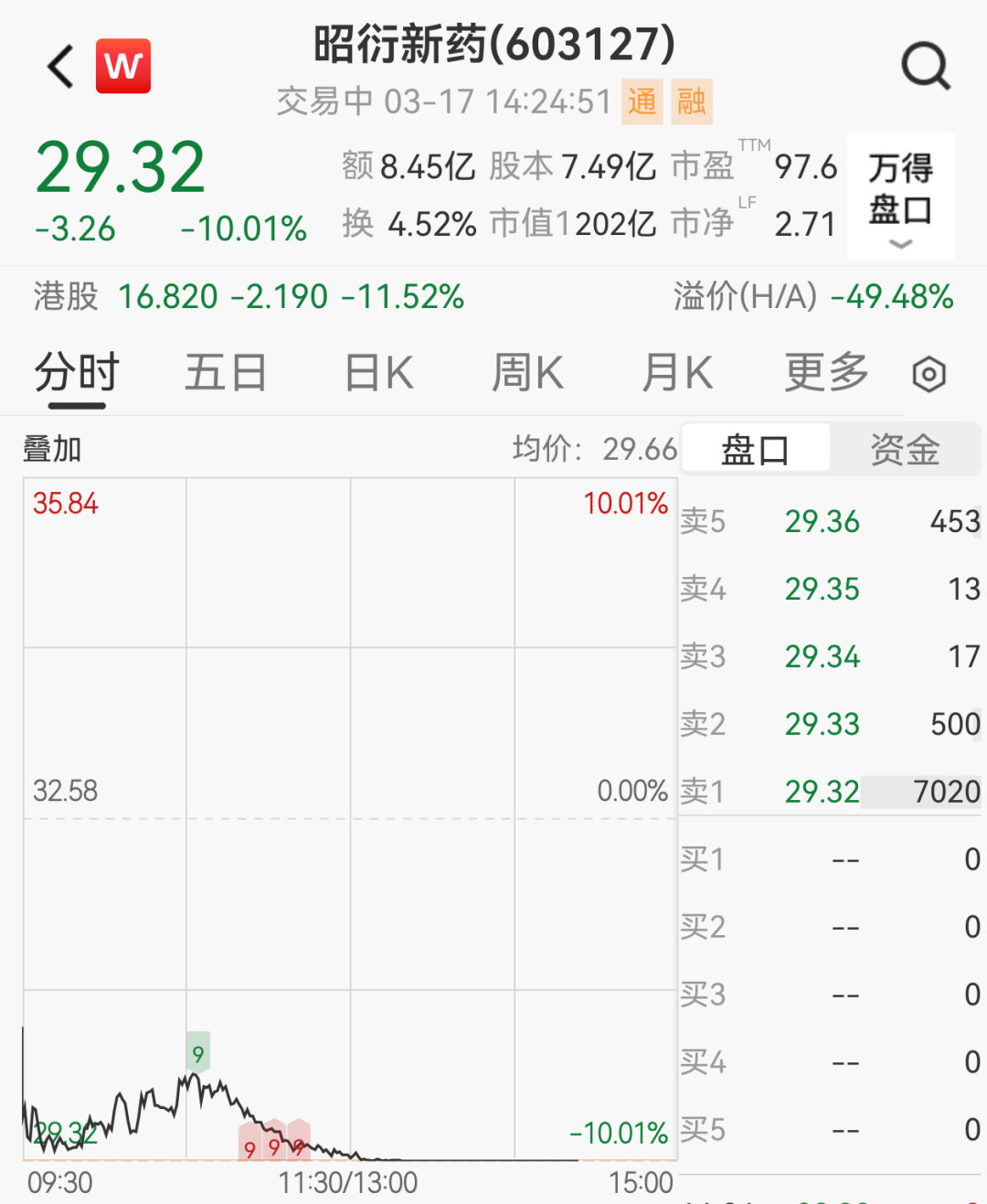The image size is (987, 1204).
Task: Tap the back arrow
Action: (58, 65)
